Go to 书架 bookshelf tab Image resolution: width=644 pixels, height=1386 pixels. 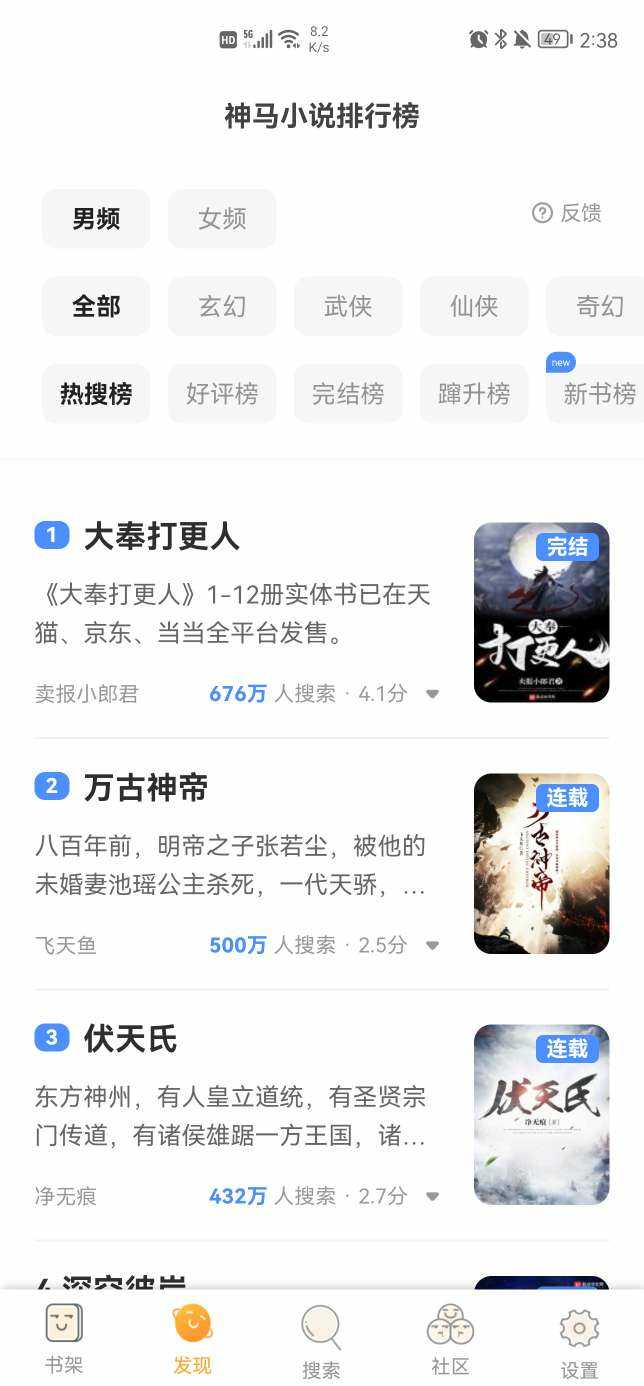(x=64, y=1339)
